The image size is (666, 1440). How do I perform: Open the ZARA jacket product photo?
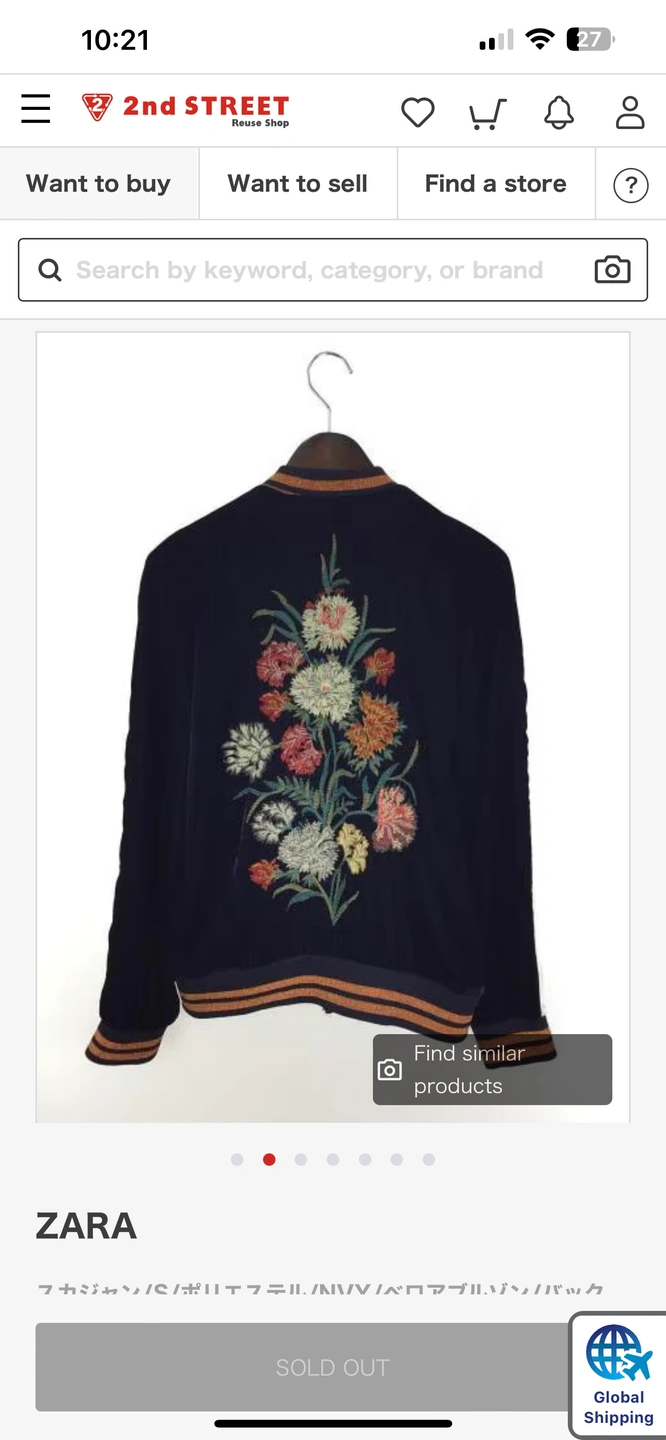point(333,727)
